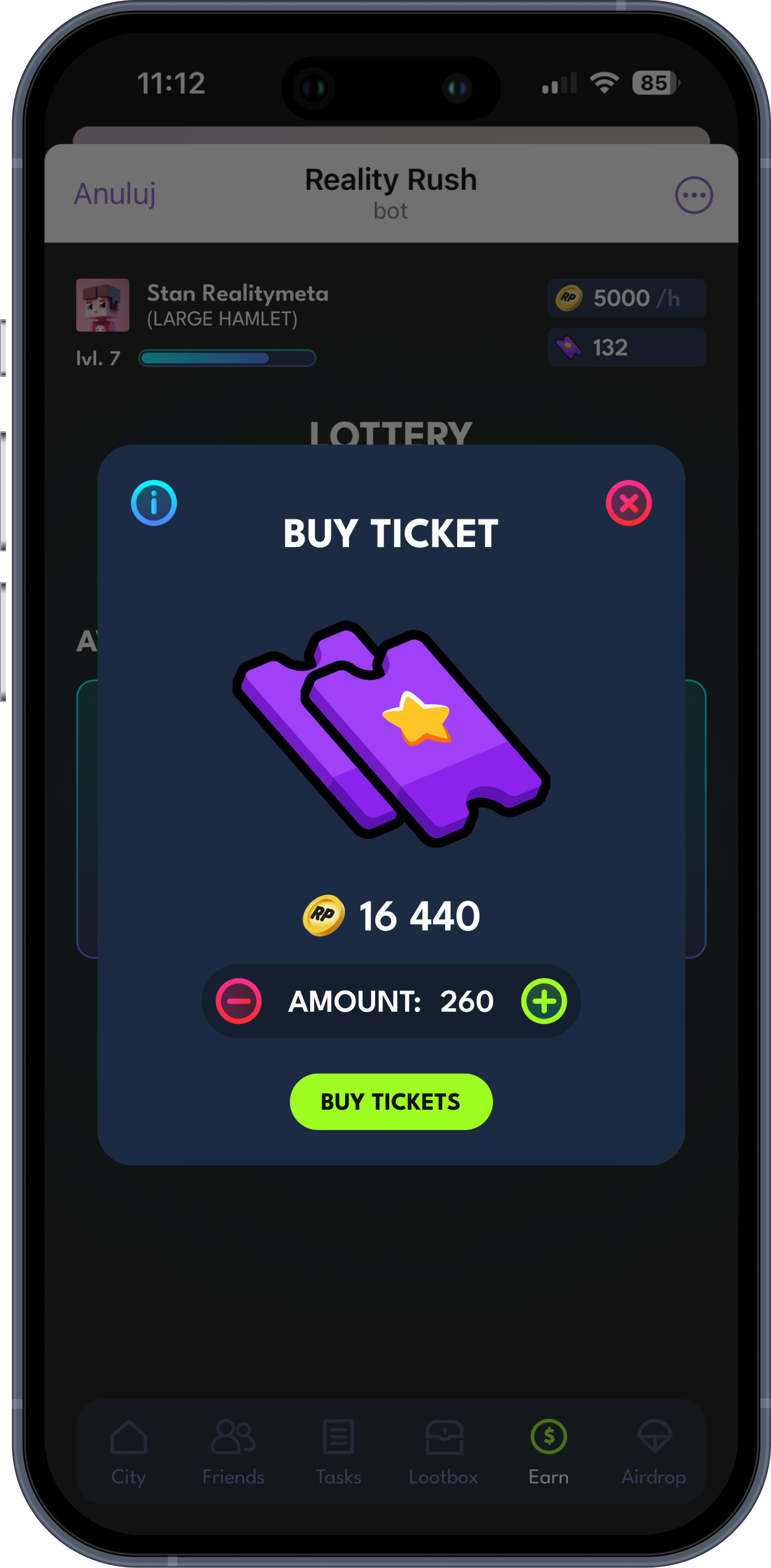Tap Anuluj to cancel
This screenshot has height=1568, width=771.
point(114,194)
